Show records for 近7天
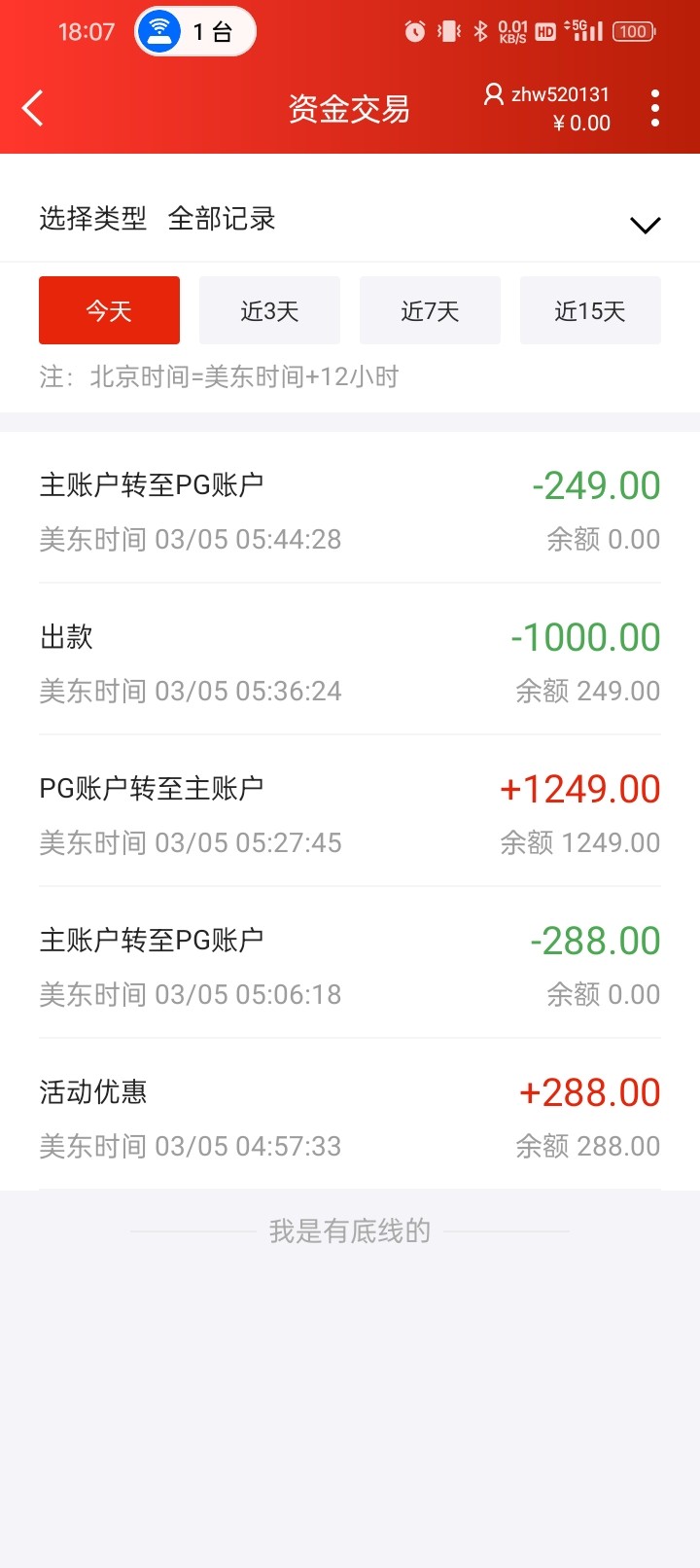This screenshot has width=700, height=1568. coord(430,310)
